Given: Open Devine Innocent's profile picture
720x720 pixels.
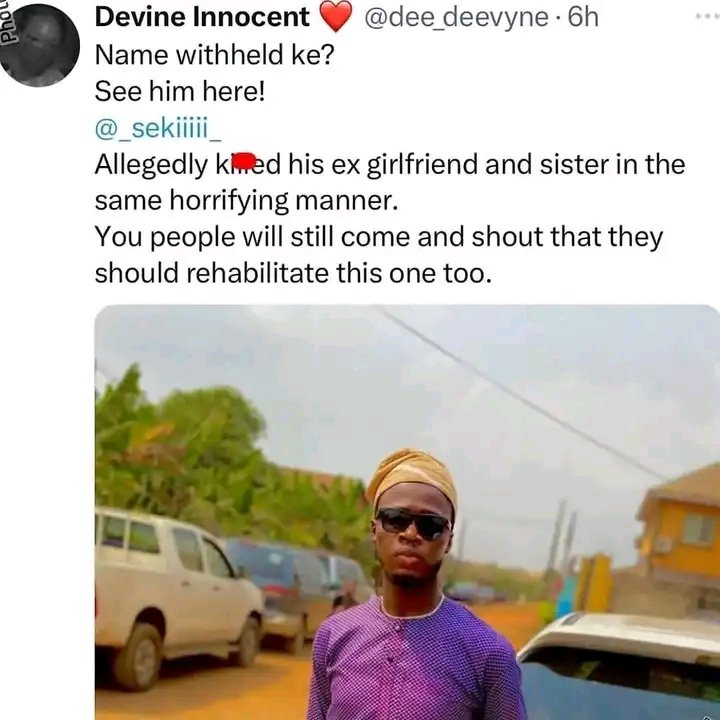Looking at the screenshot, I should 38,42.
